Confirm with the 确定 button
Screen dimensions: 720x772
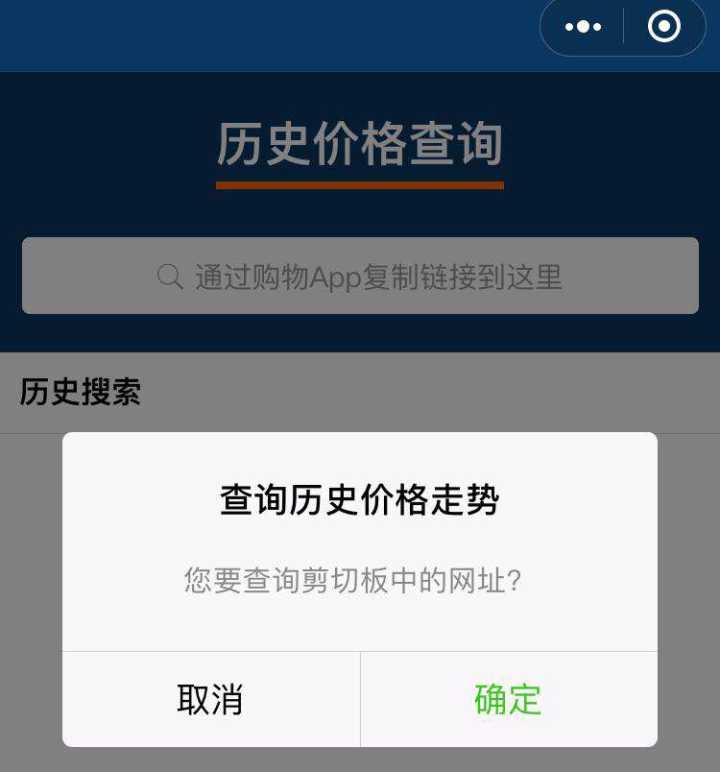click(x=508, y=699)
